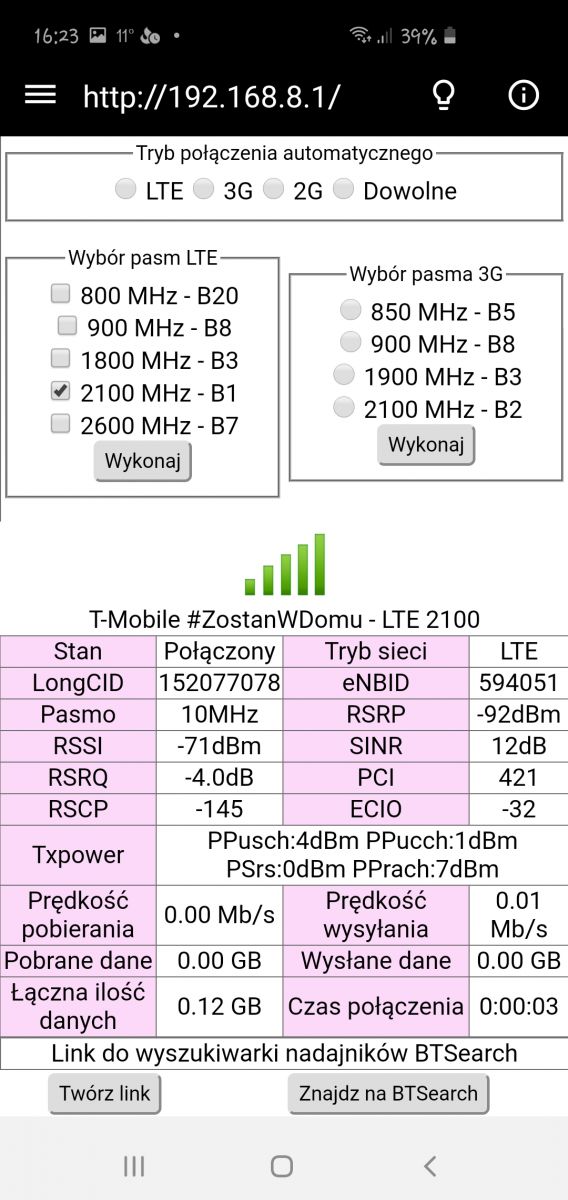Uncheck the 2100 MHz - B1 LTE band
Screen dimensions: 568x1200
point(61,391)
